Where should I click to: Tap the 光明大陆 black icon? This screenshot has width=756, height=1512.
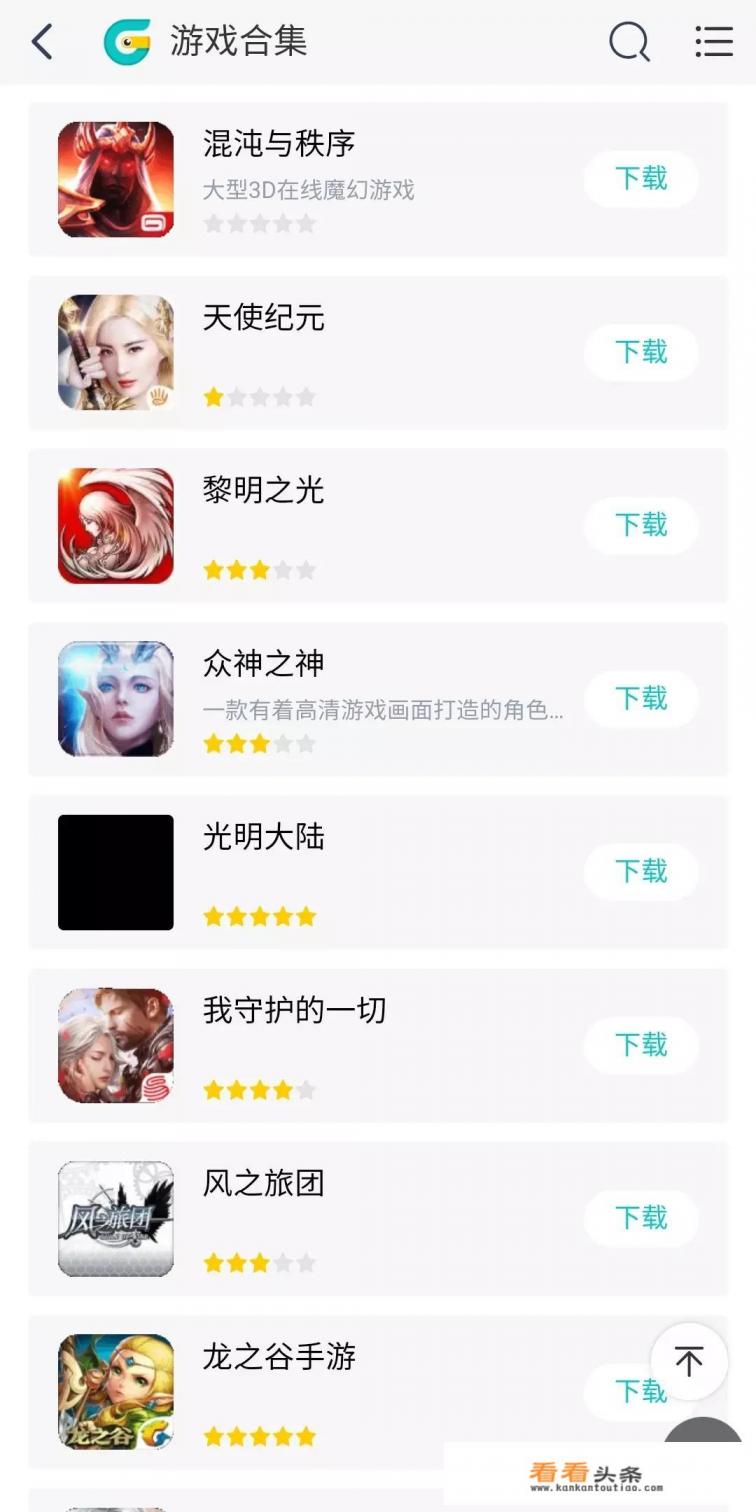(115, 871)
